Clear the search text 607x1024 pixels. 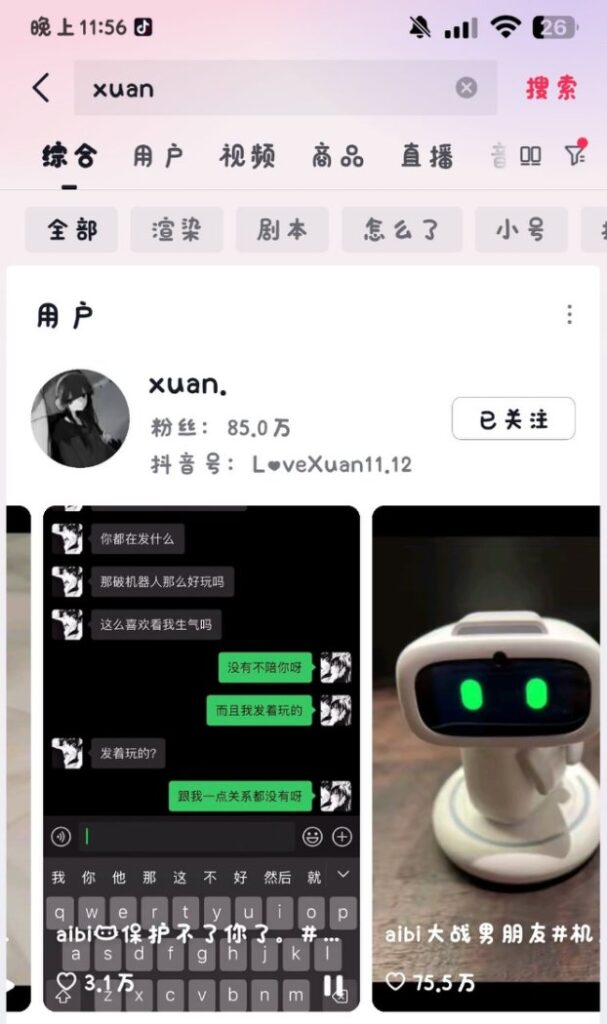tap(466, 88)
